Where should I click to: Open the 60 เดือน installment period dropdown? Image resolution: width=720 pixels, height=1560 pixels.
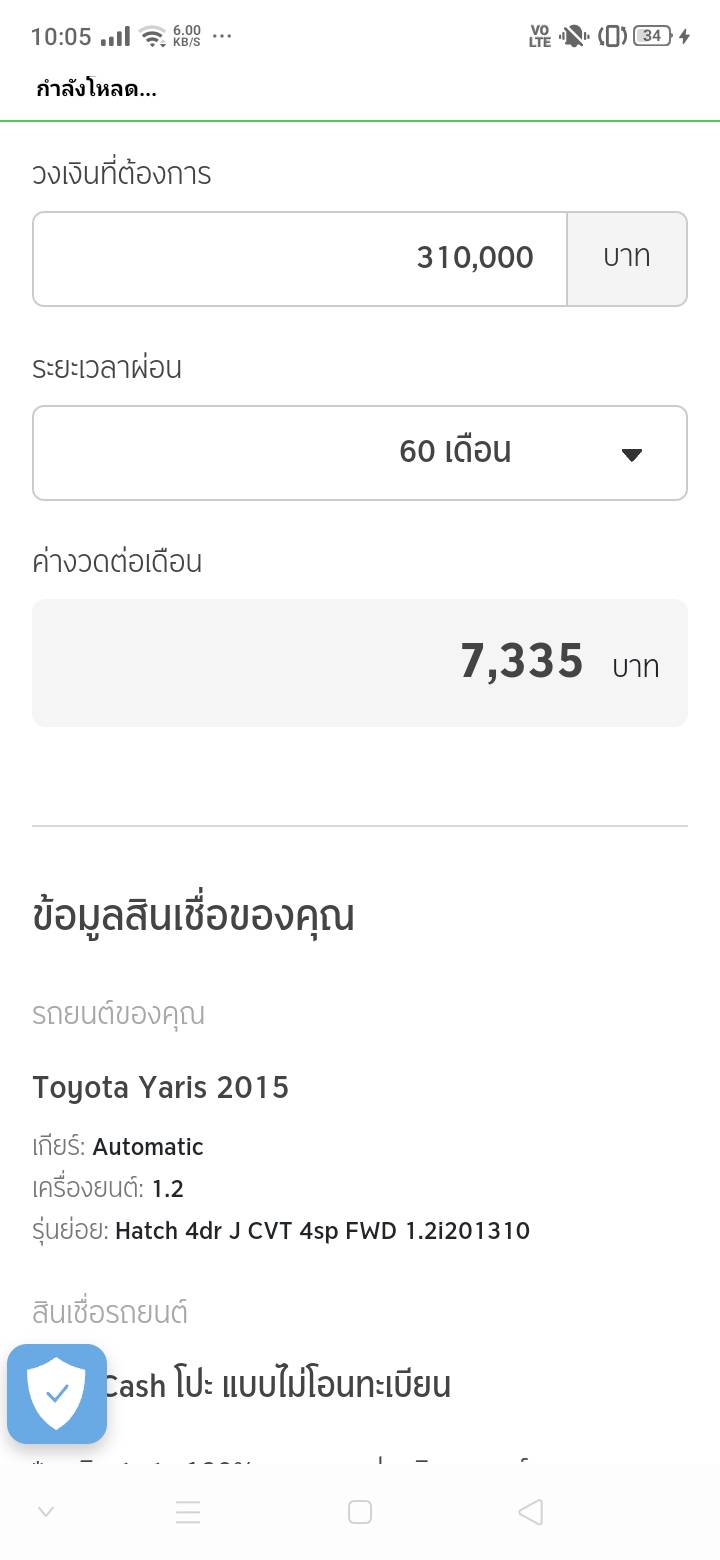pos(360,452)
